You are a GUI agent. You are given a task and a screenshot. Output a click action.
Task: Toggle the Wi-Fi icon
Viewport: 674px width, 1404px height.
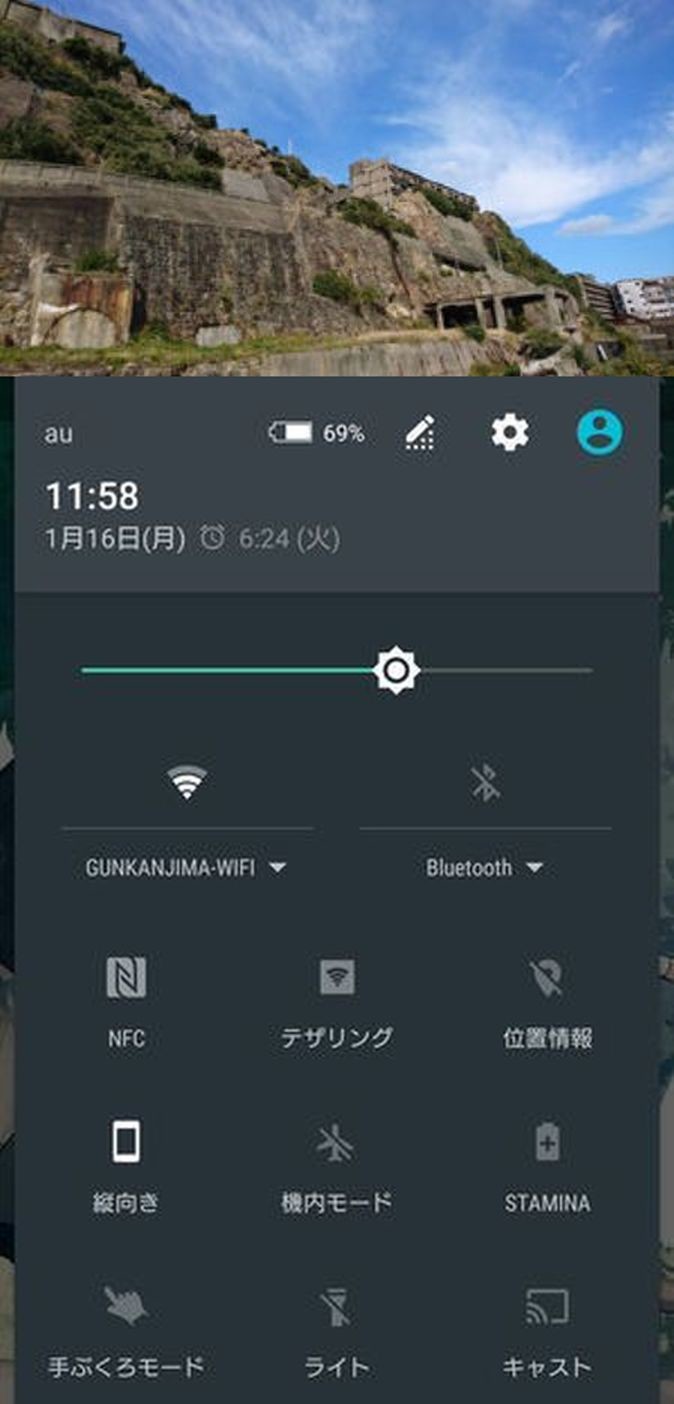tap(187, 782)
